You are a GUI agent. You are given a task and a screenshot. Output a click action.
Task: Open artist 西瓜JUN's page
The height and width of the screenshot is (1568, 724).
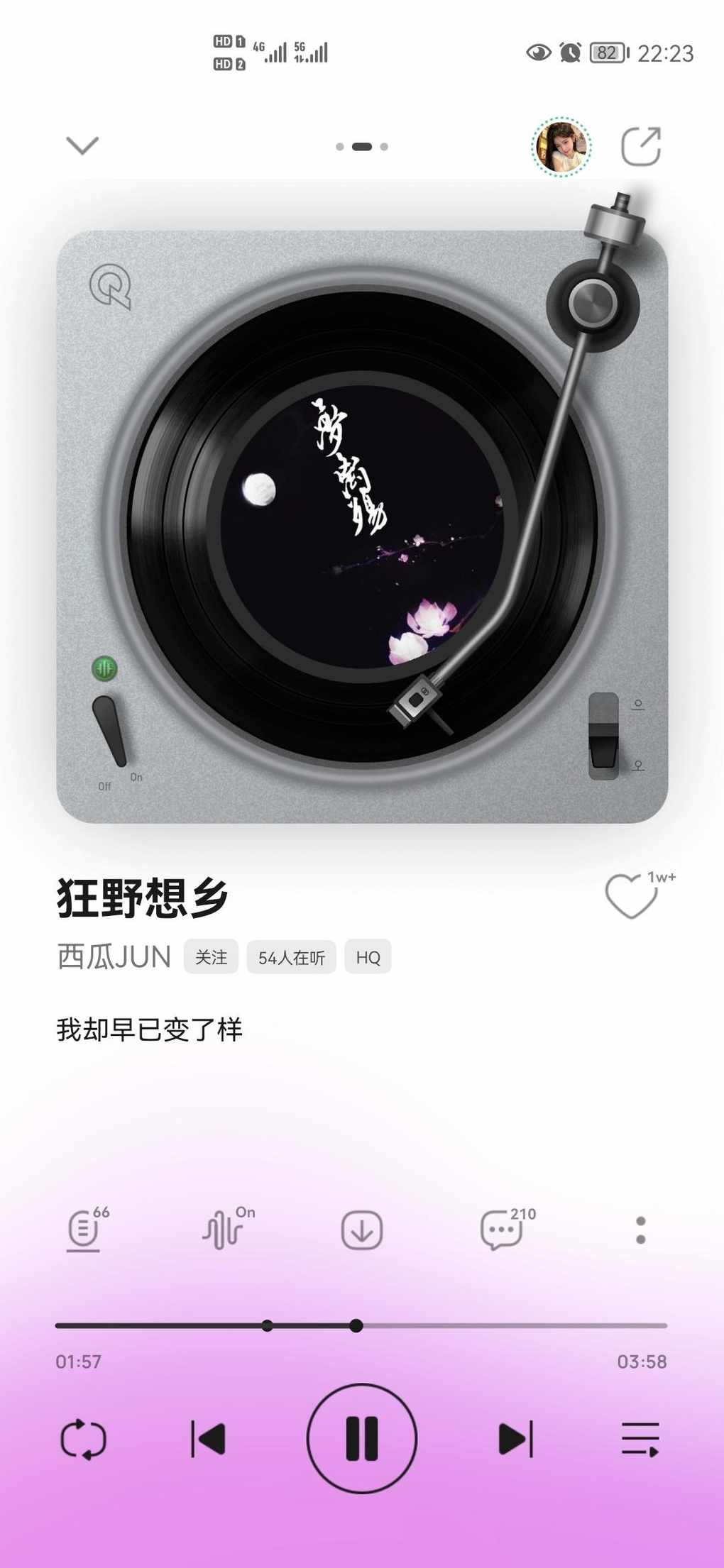coord(114,957)
